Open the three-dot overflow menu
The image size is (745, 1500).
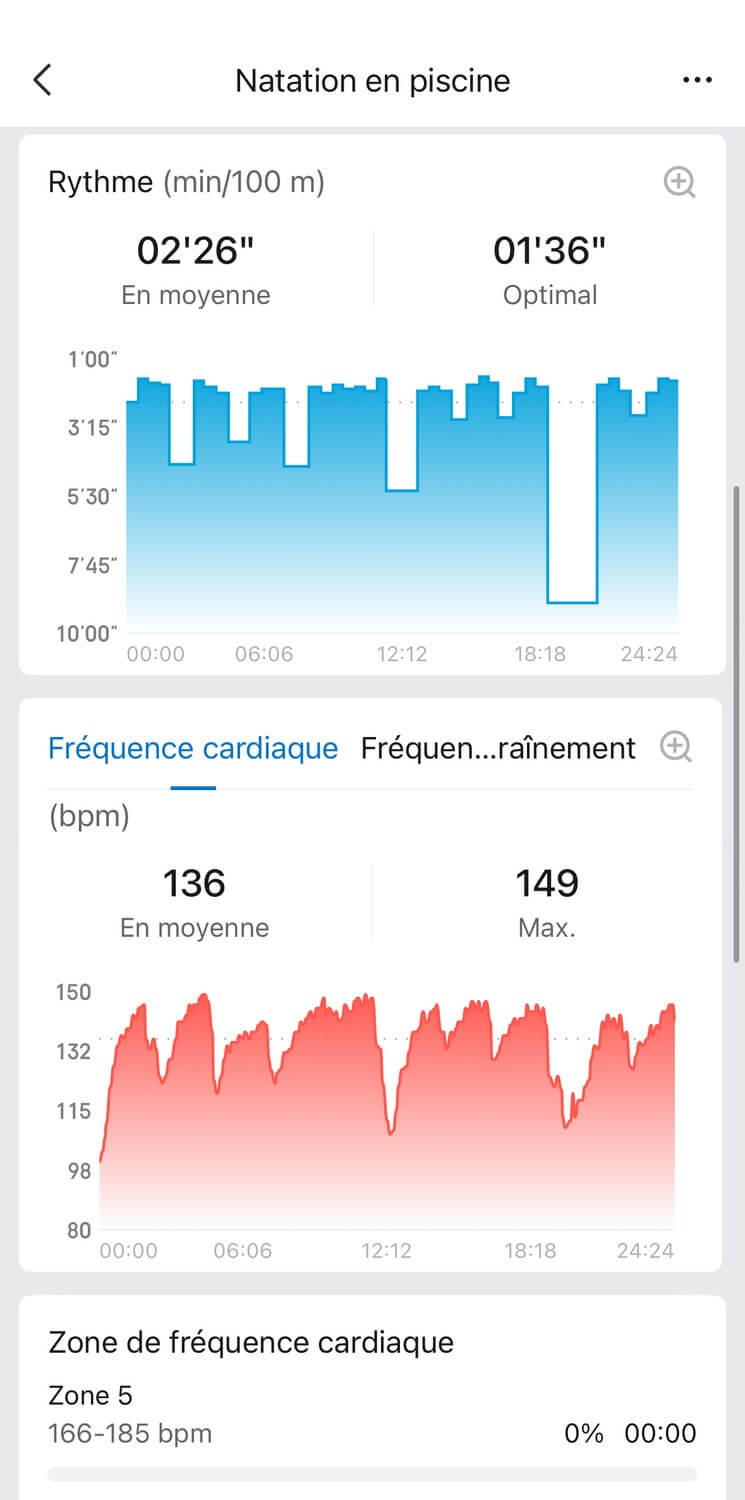point(697,80)
